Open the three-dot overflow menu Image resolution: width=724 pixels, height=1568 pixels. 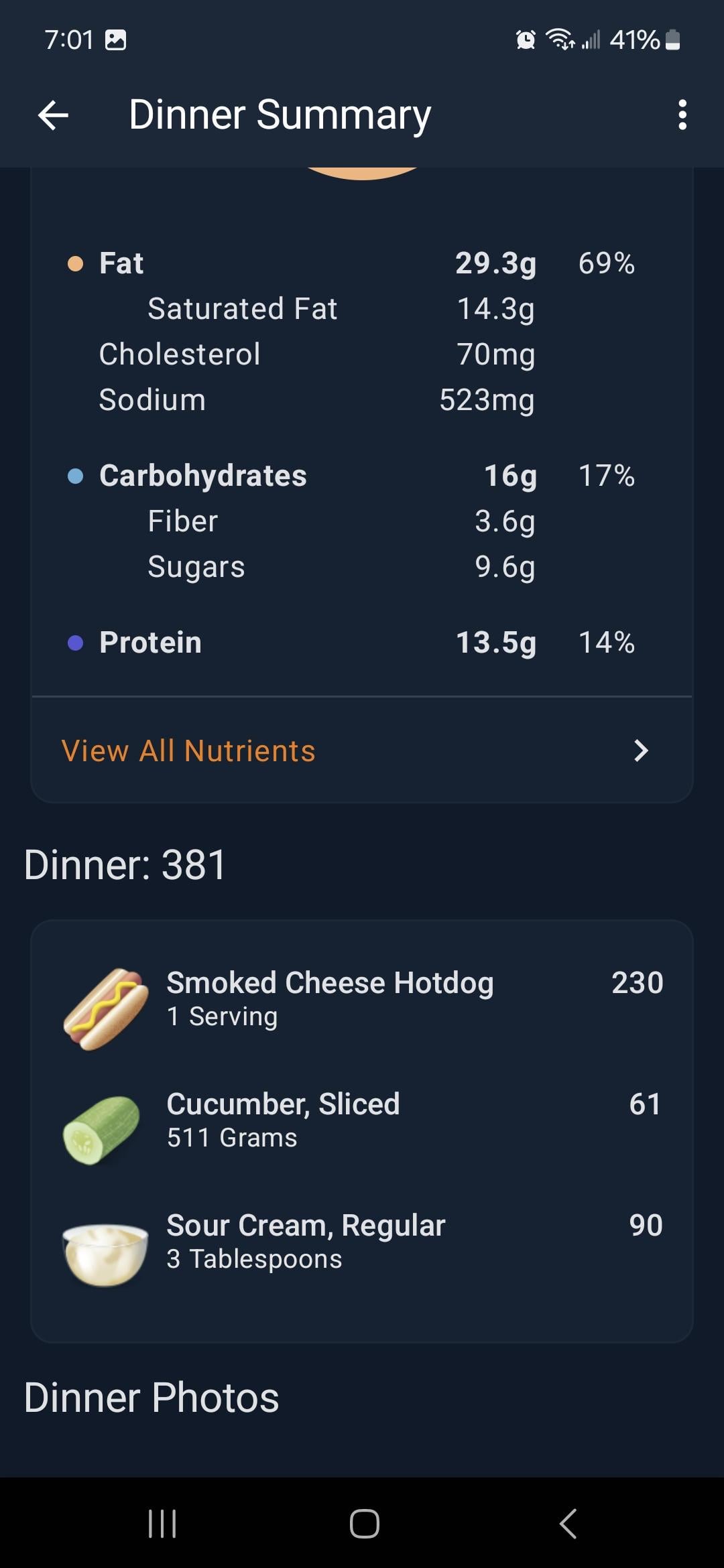click(682, 115)
